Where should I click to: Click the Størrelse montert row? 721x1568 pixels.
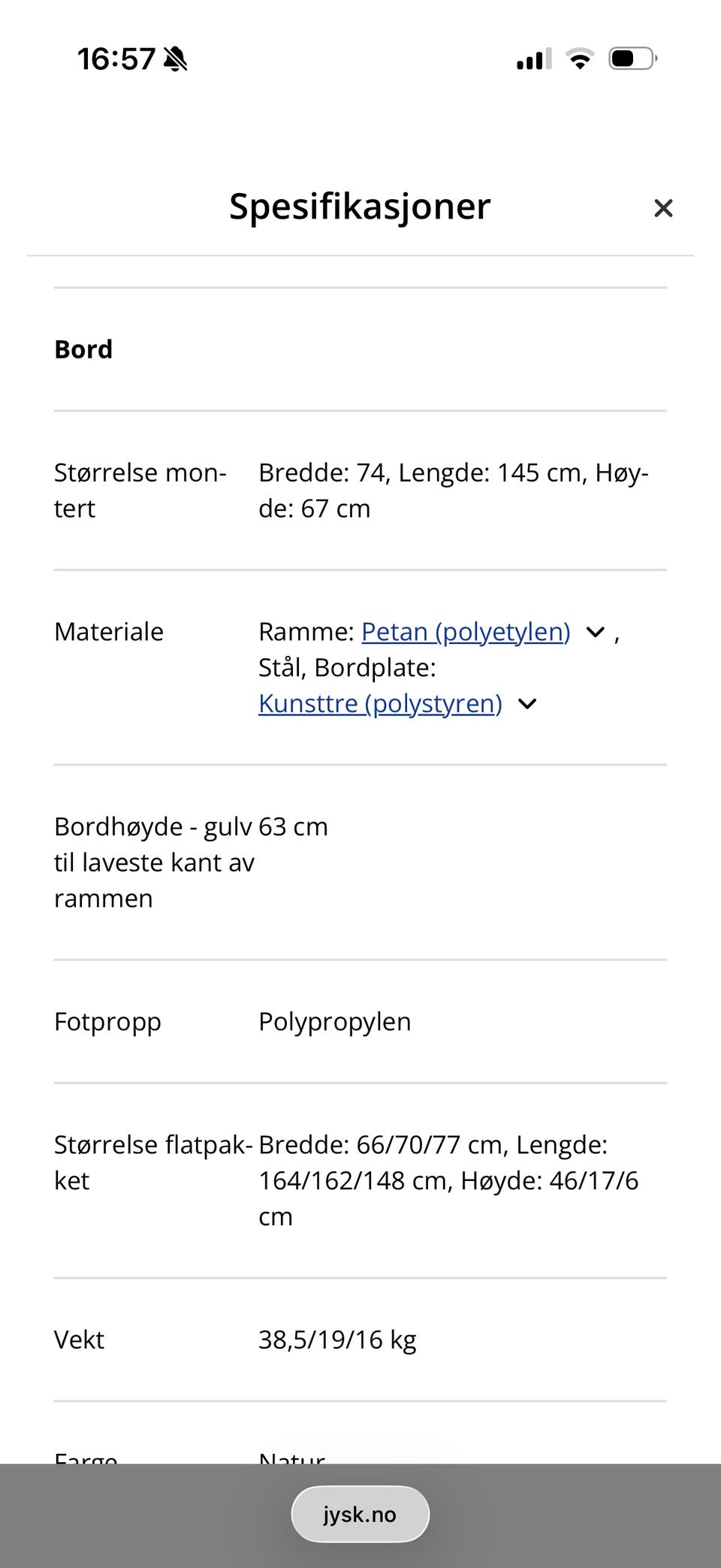[360, 490]
